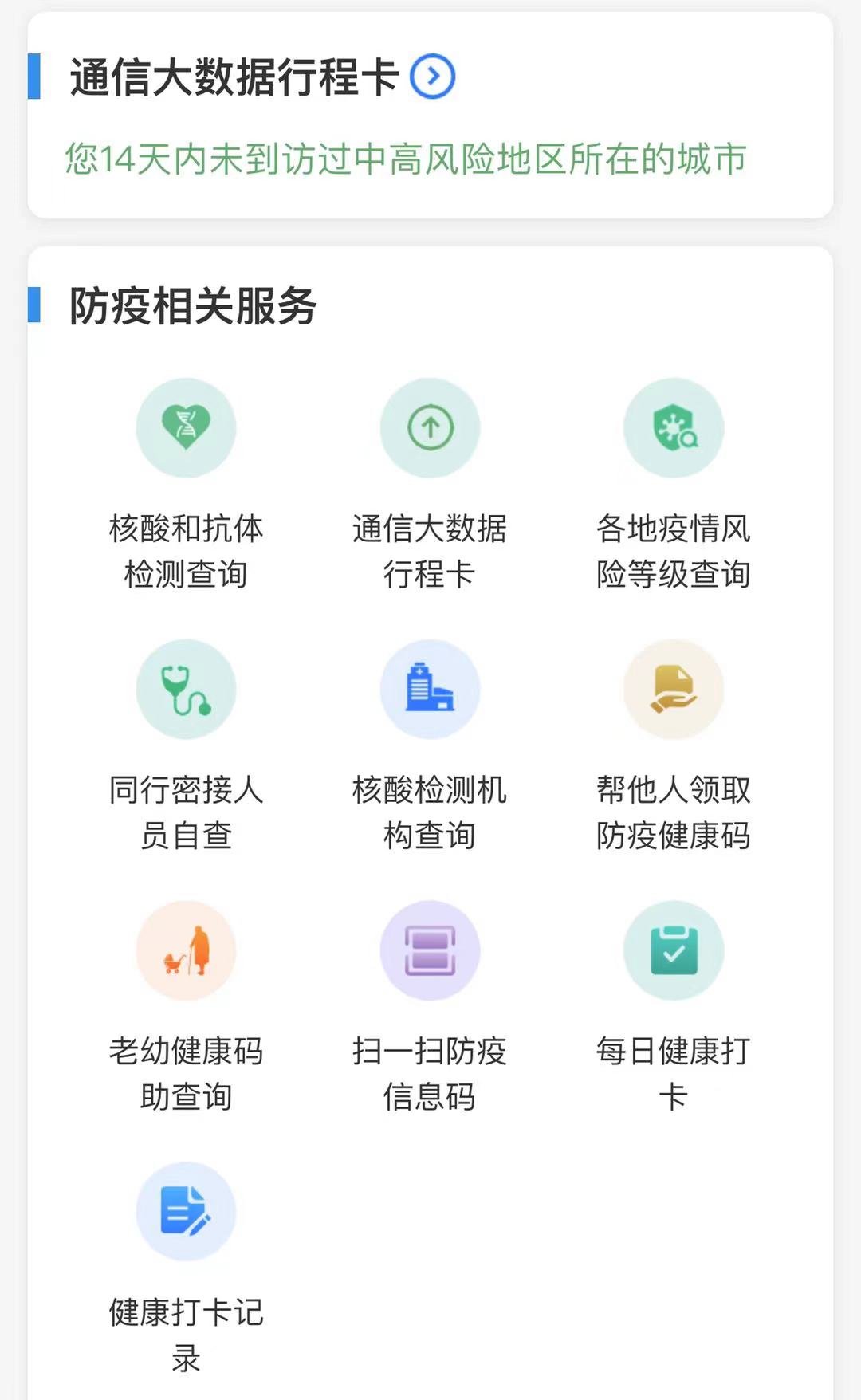
Task: Check 各地疫情风险等级查询
Action: (x=674, y=429)
